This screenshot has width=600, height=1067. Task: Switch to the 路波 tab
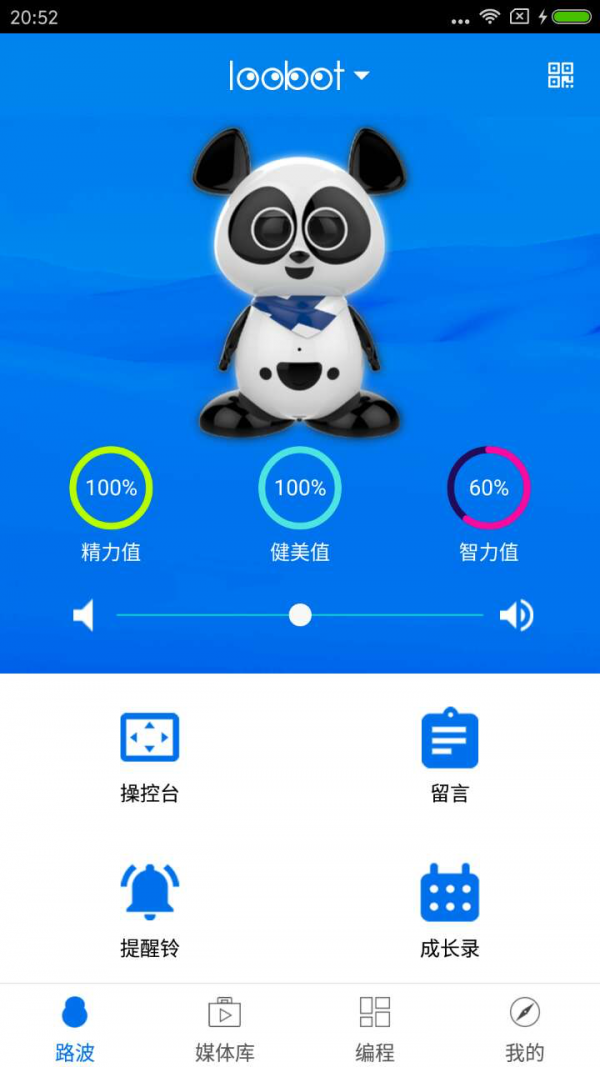pyautogui.click(x=75, y=1028)
